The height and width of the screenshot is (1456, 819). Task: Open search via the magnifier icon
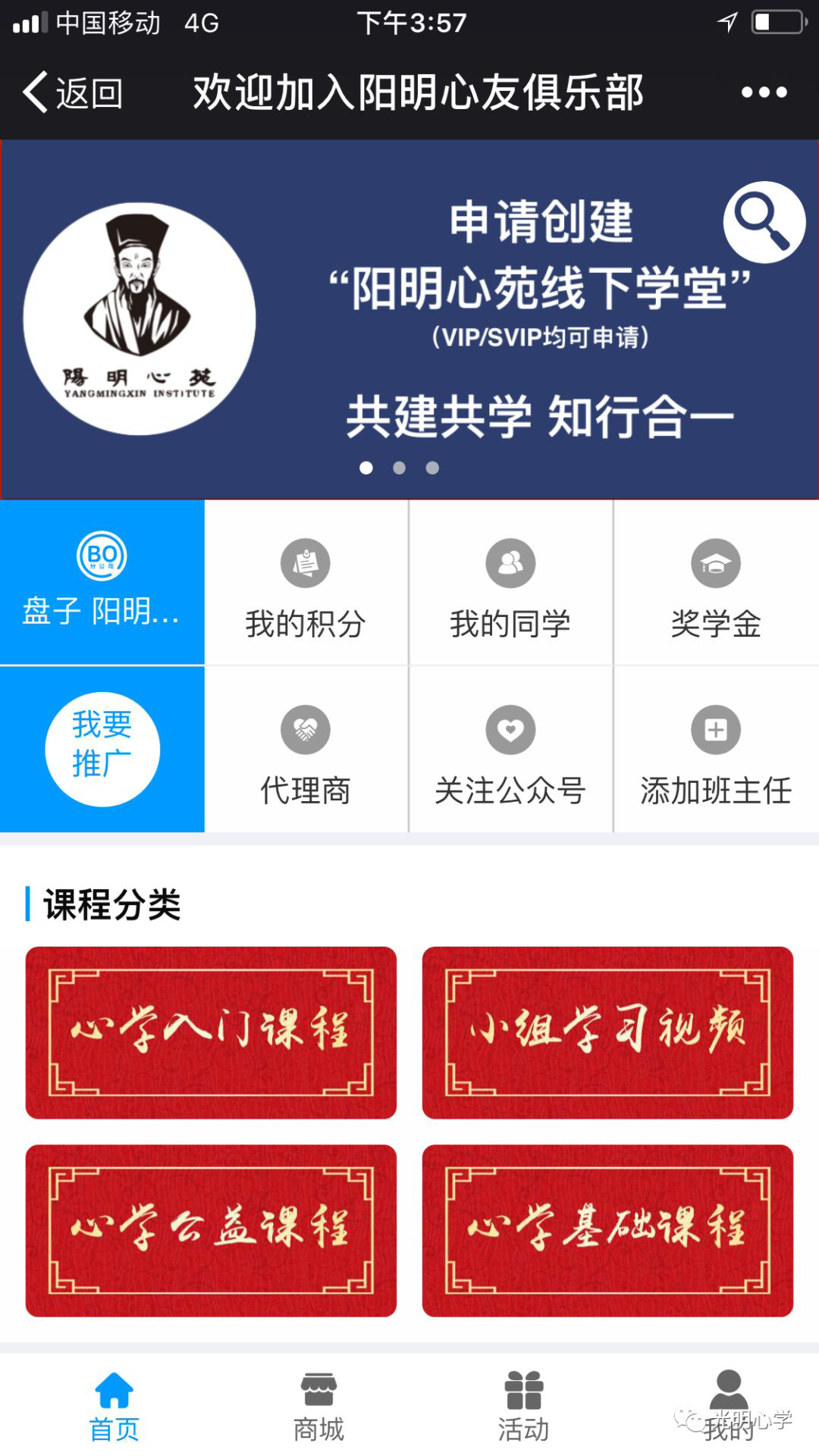coord(764,222)
